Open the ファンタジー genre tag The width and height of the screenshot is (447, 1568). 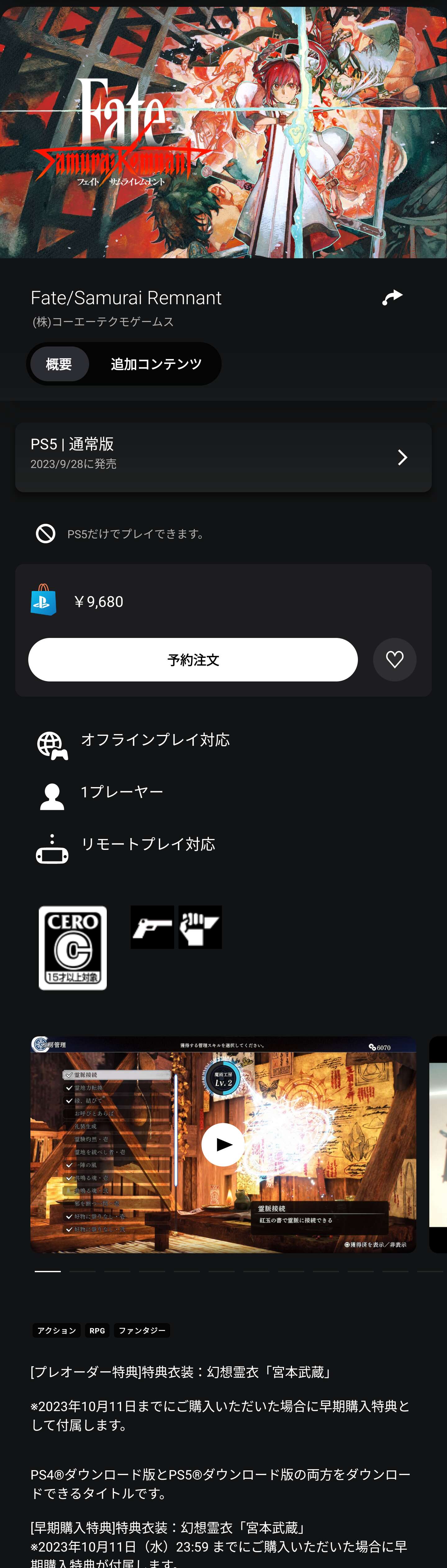(x=142, y=1331)
